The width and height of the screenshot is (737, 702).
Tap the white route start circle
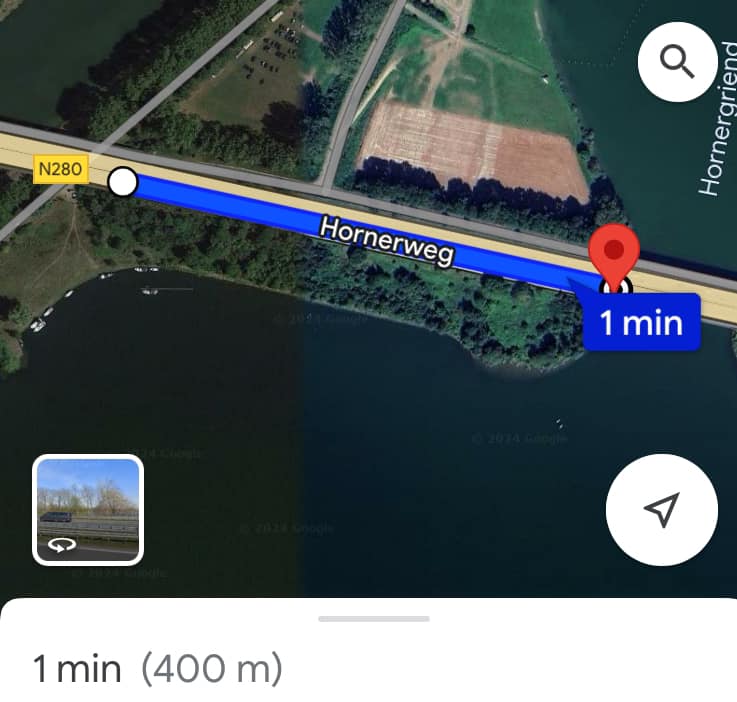pyautogui.click(x=122, y=183)
